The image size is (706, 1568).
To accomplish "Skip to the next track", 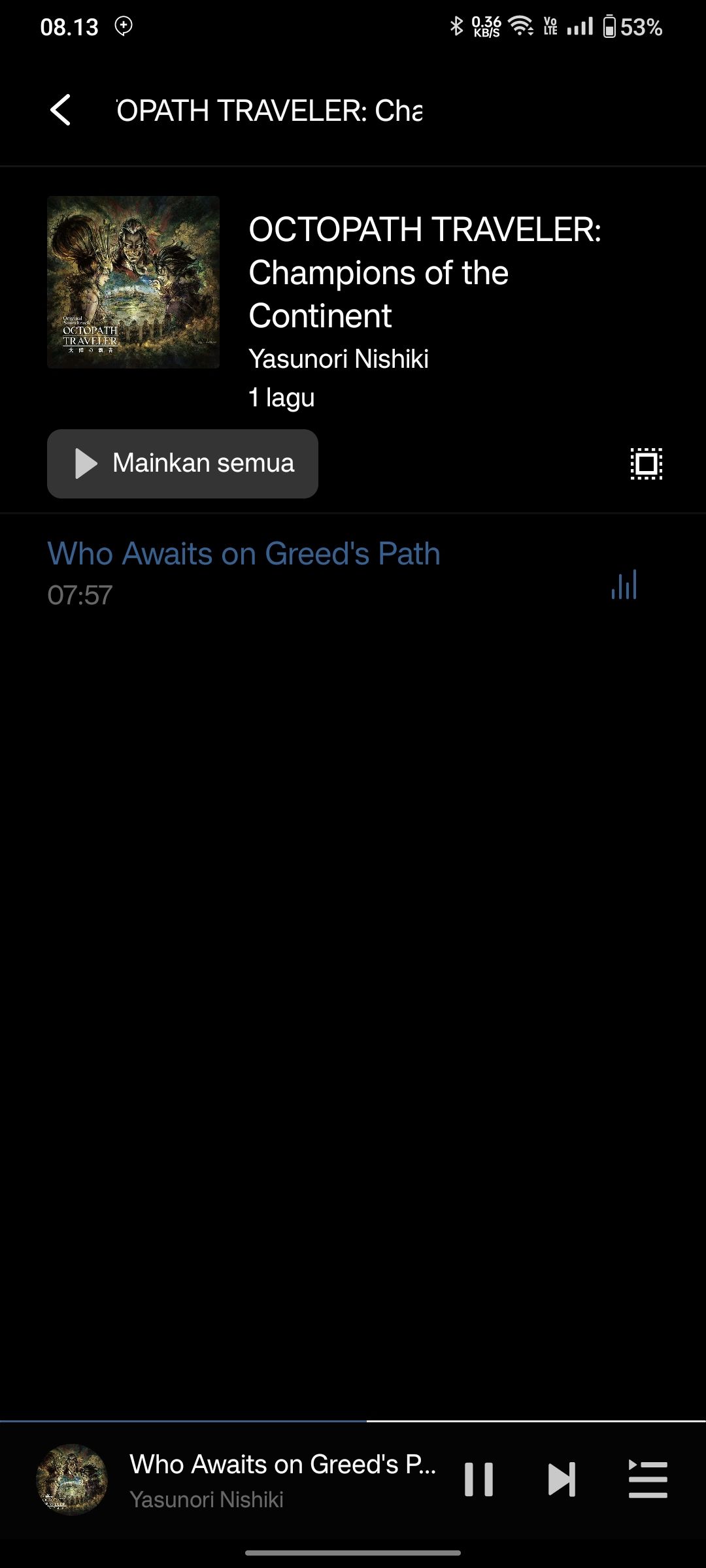I will (562, 1479).
